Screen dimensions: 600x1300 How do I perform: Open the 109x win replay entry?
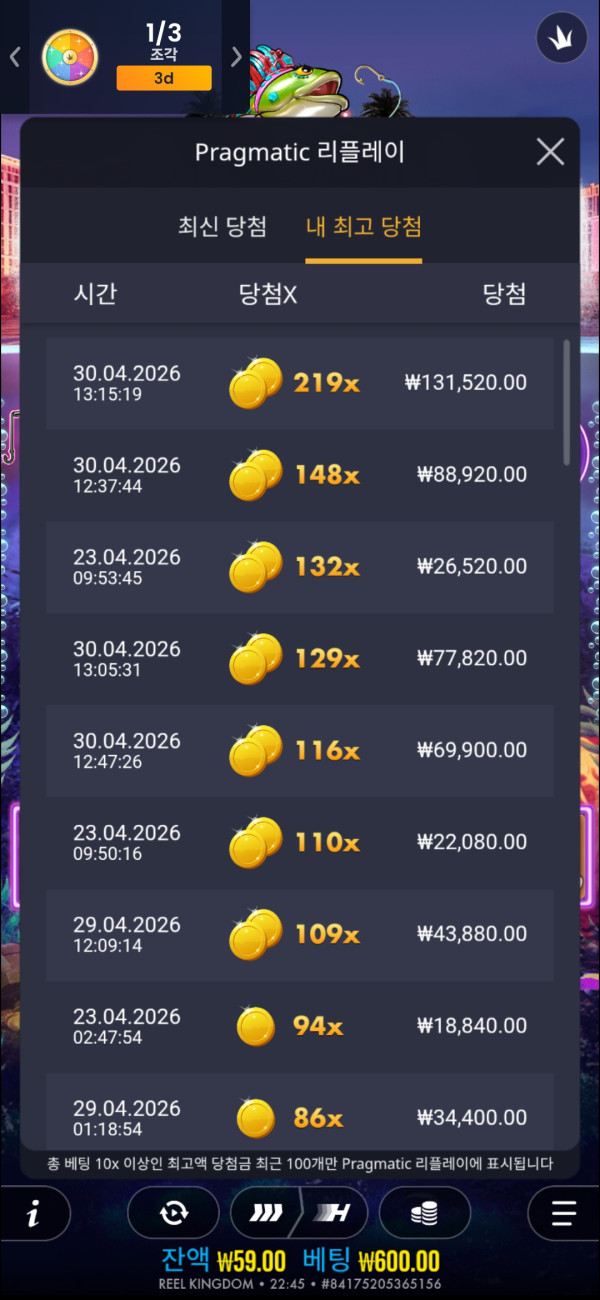299,935
